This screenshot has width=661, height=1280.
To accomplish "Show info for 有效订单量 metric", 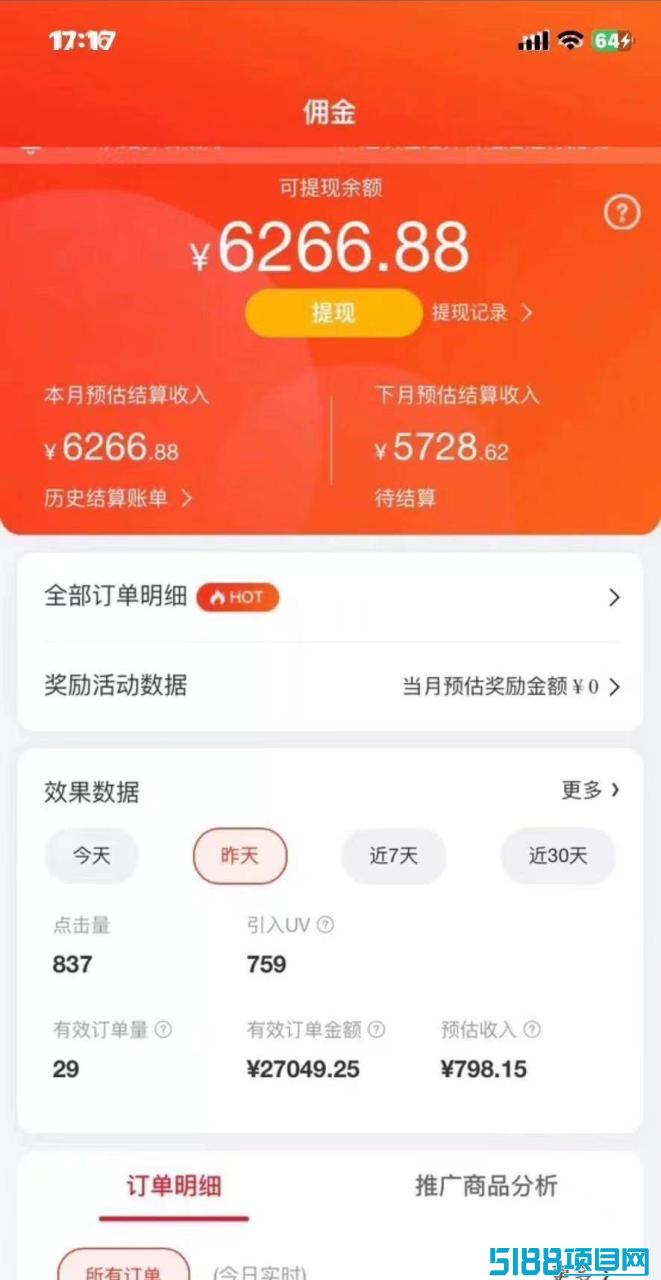I will coord(163,1029).
